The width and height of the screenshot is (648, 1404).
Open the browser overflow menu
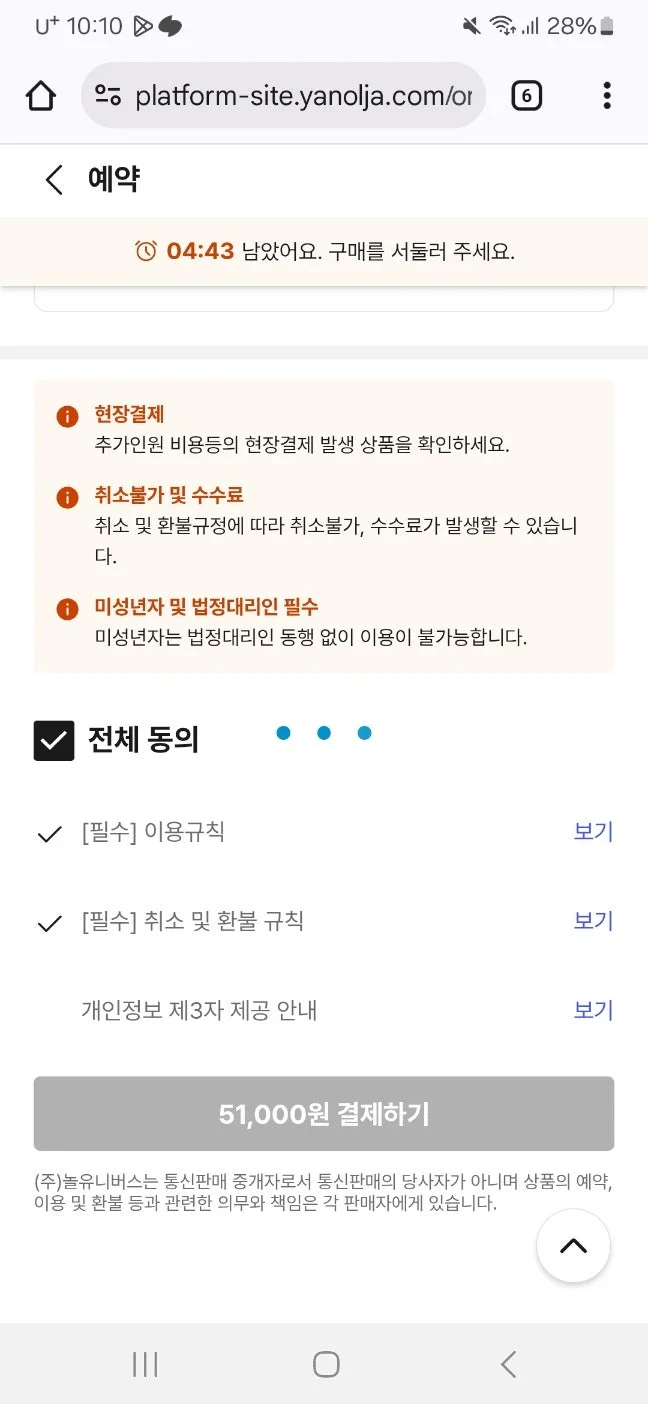607,96
